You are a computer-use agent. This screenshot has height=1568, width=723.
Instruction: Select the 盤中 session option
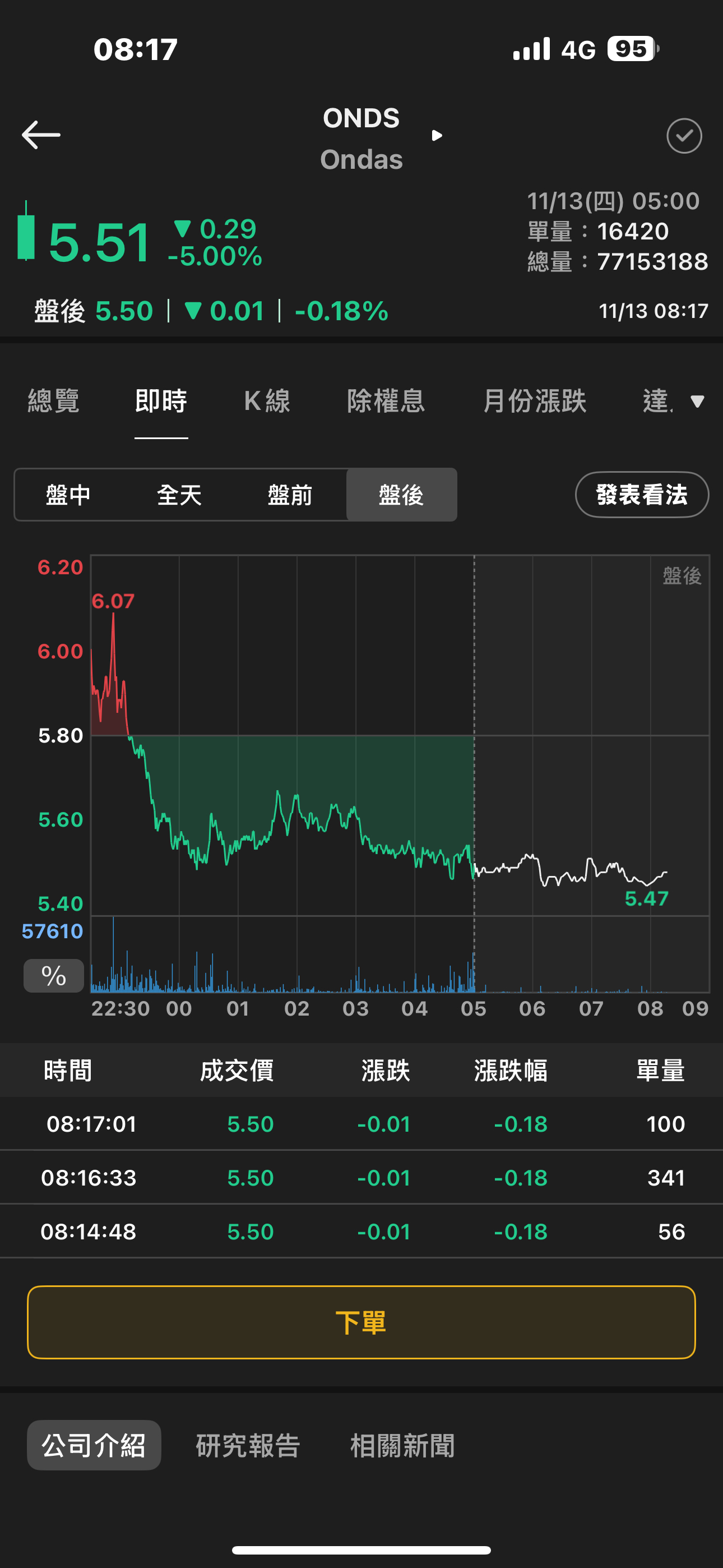69,495
